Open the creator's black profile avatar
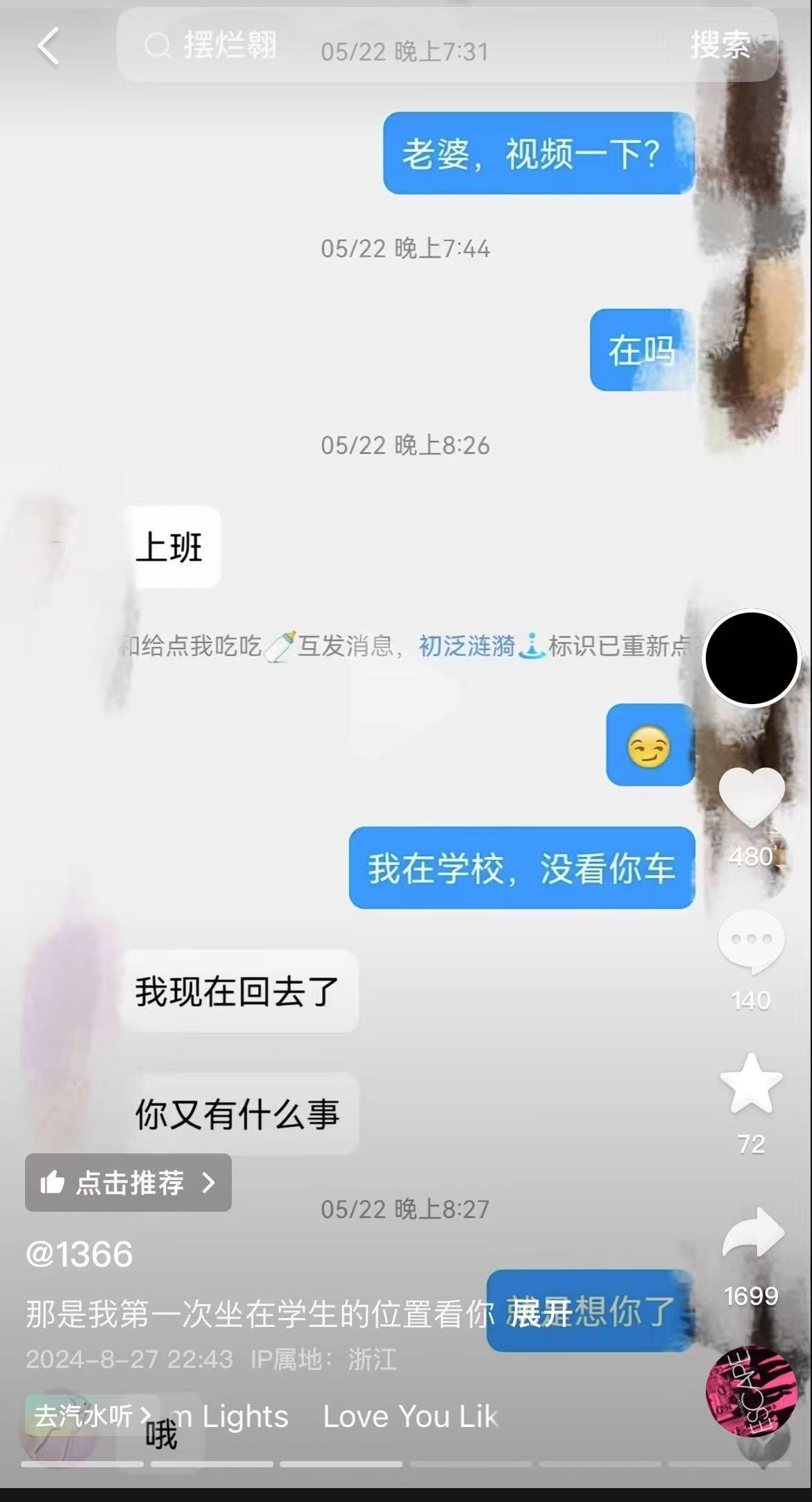The width and height of the screenshot is (812, 1502). pyautogui.click(x=752, y=658)
